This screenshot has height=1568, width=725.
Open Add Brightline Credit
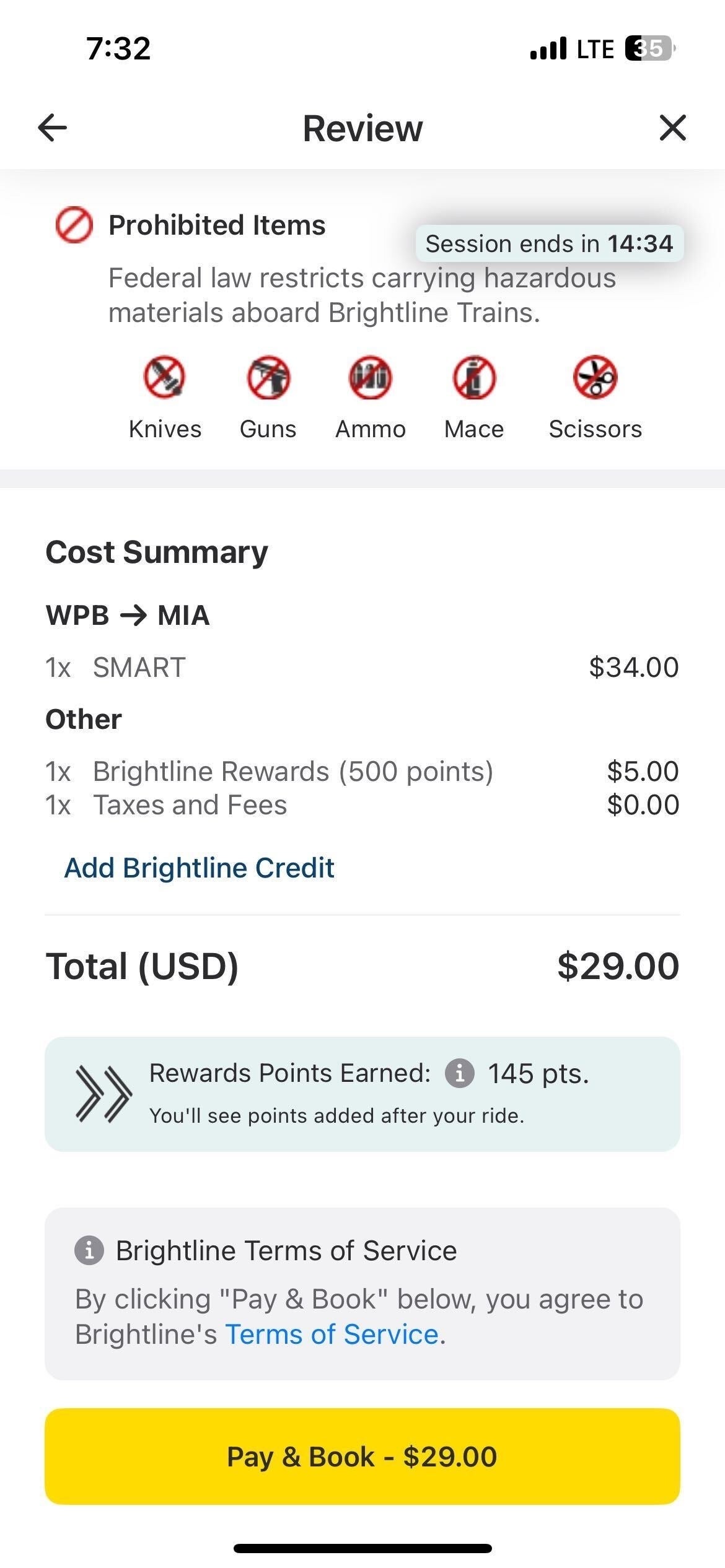(x=198, y=868)
